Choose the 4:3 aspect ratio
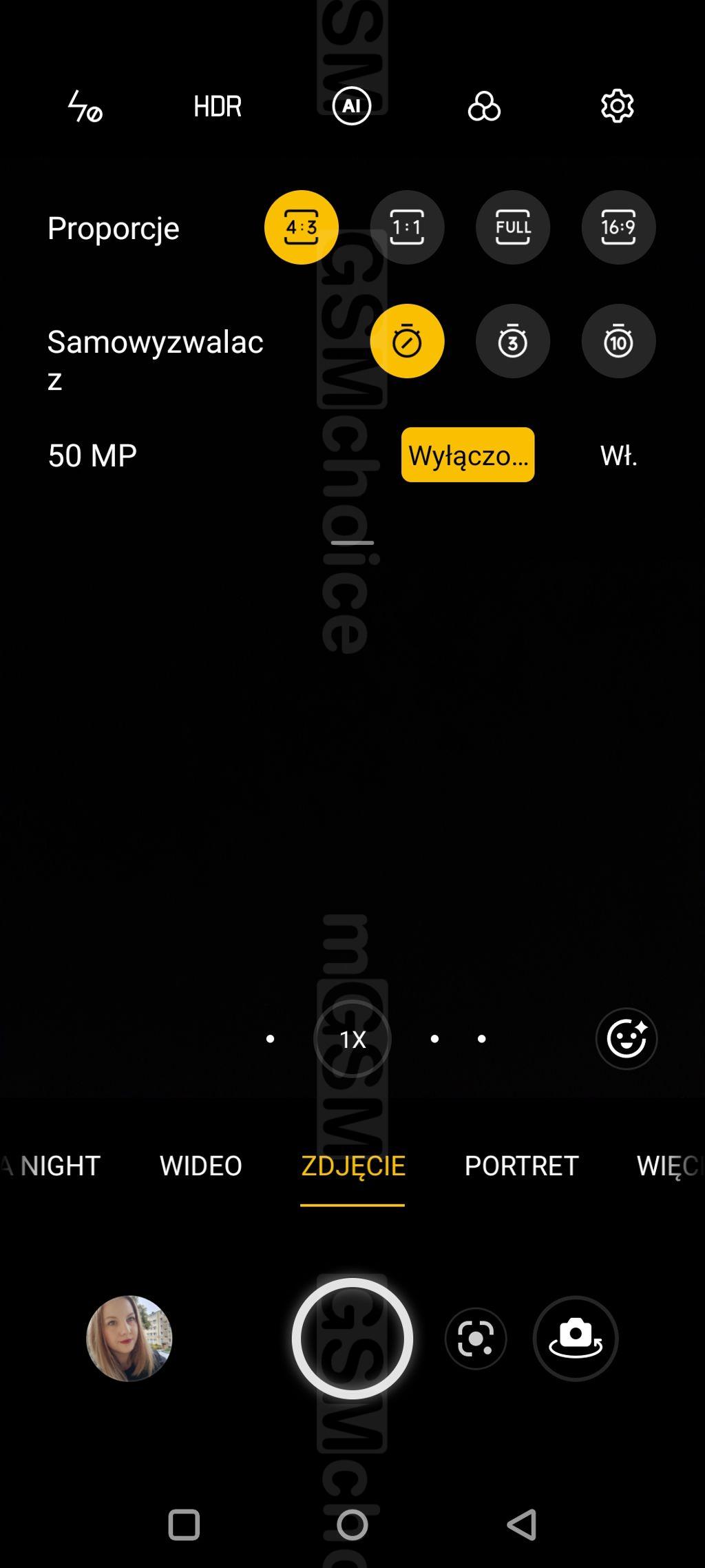Viewport: 705px width, 1568px height. point(302,227)
